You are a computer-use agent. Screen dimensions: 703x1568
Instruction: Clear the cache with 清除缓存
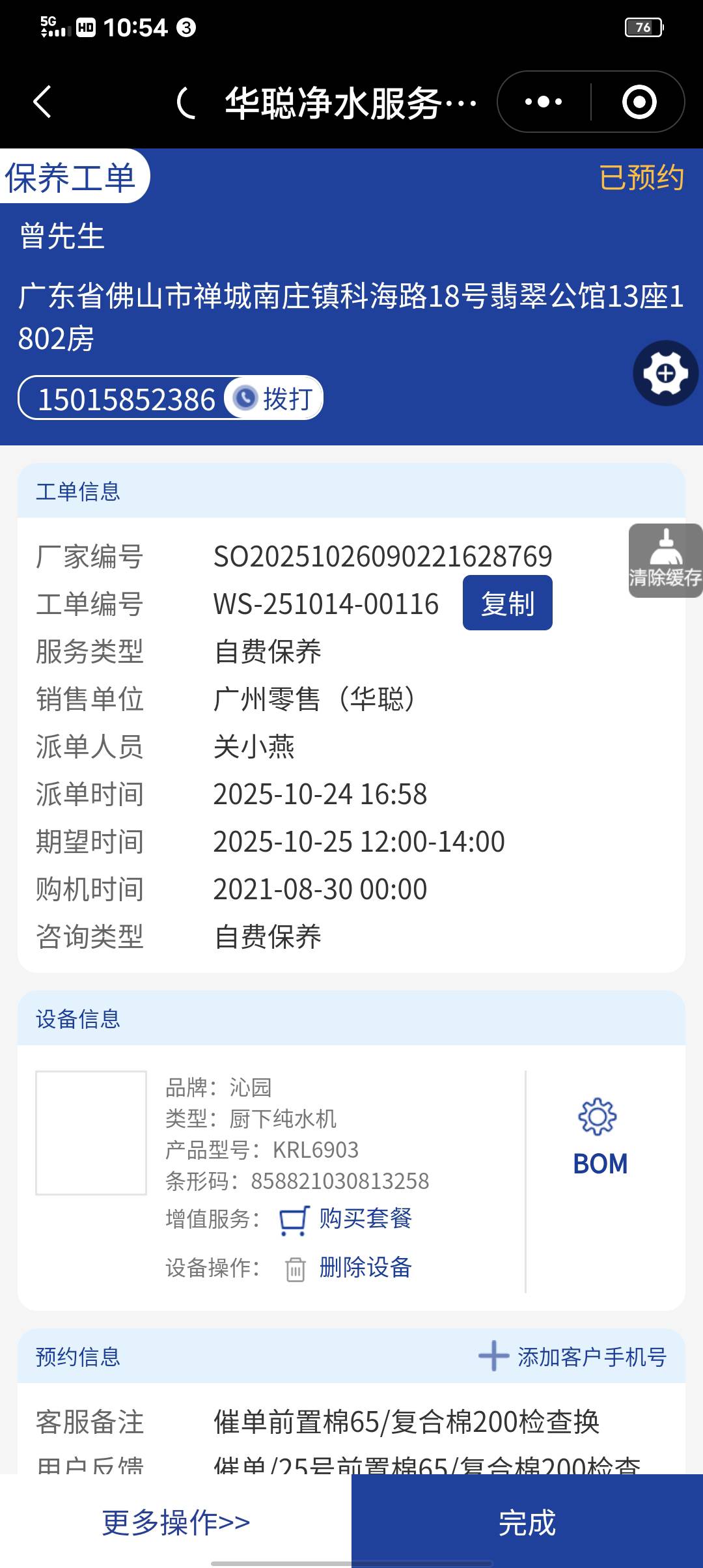(x=665, y=561)
